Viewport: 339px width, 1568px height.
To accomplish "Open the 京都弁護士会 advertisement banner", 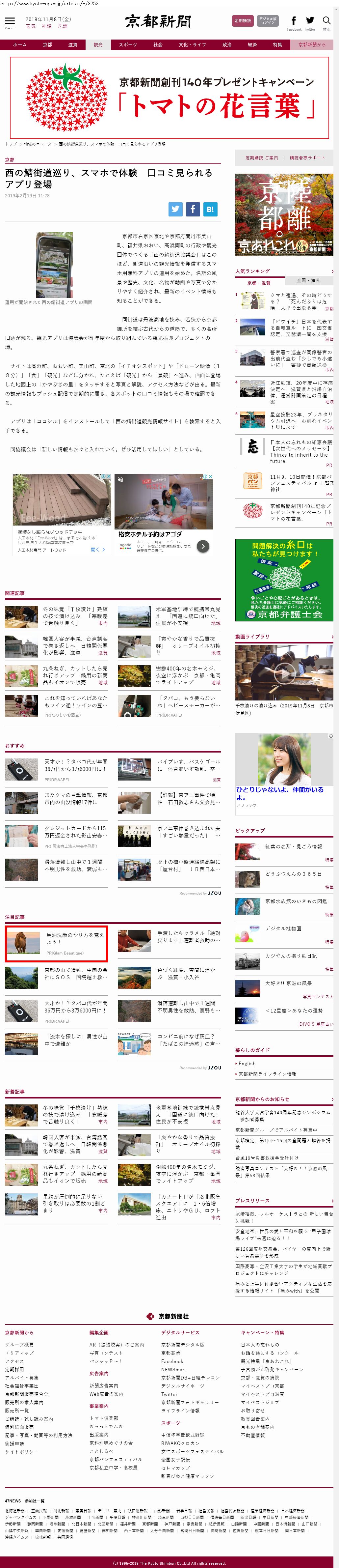I will 284,579.
